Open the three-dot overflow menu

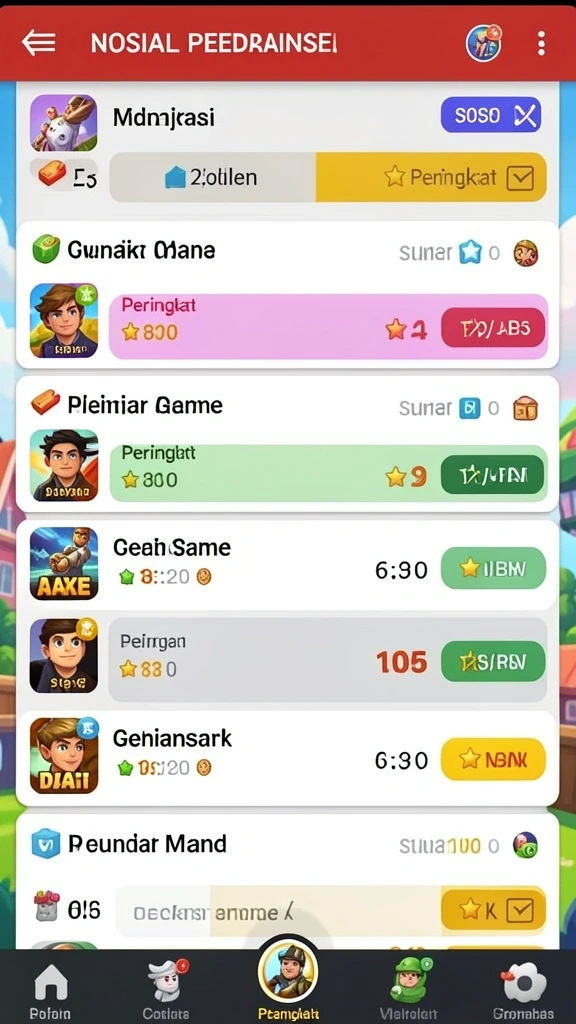(541, 43)
